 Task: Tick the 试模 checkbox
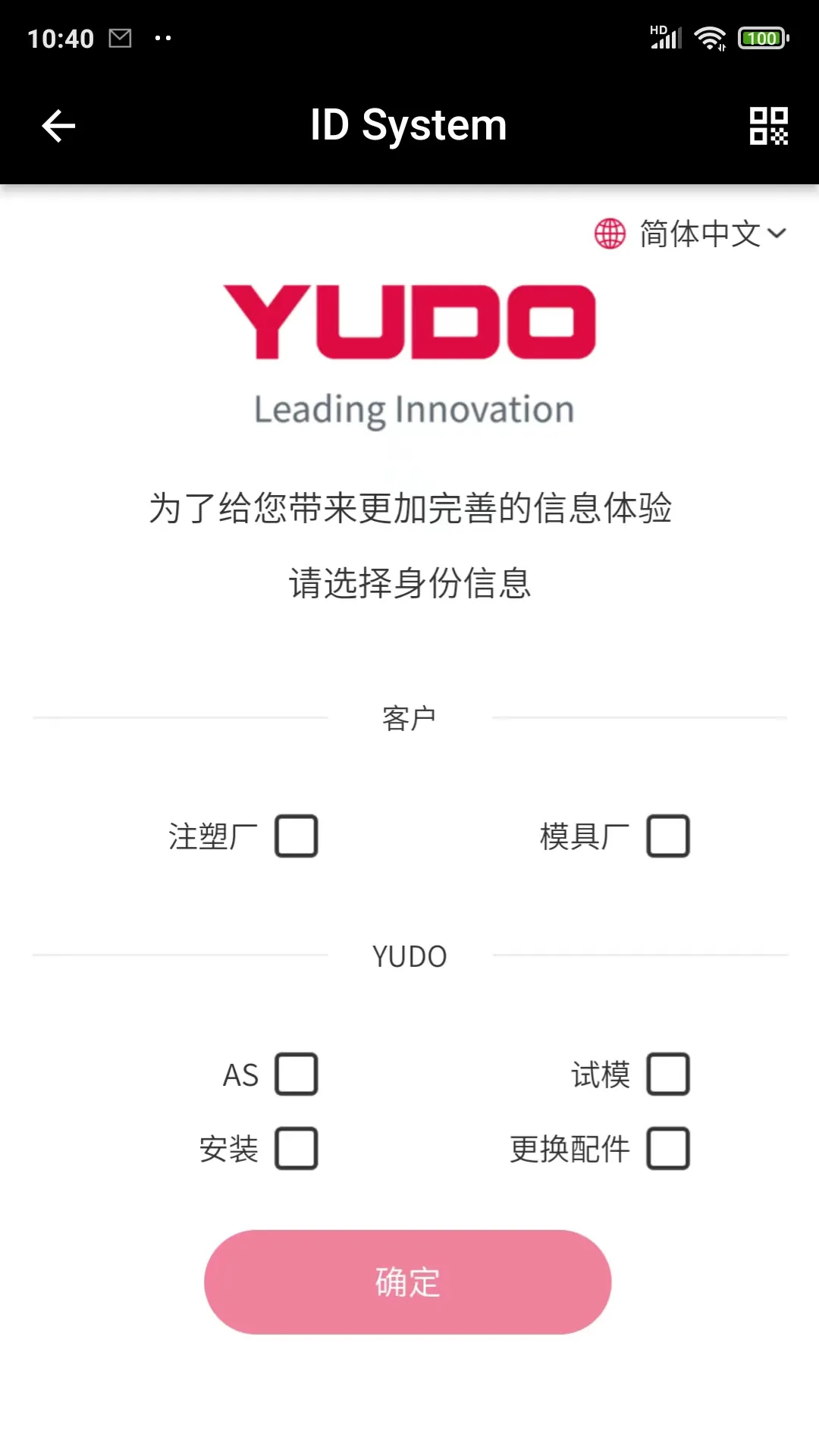coord(668,1073)
